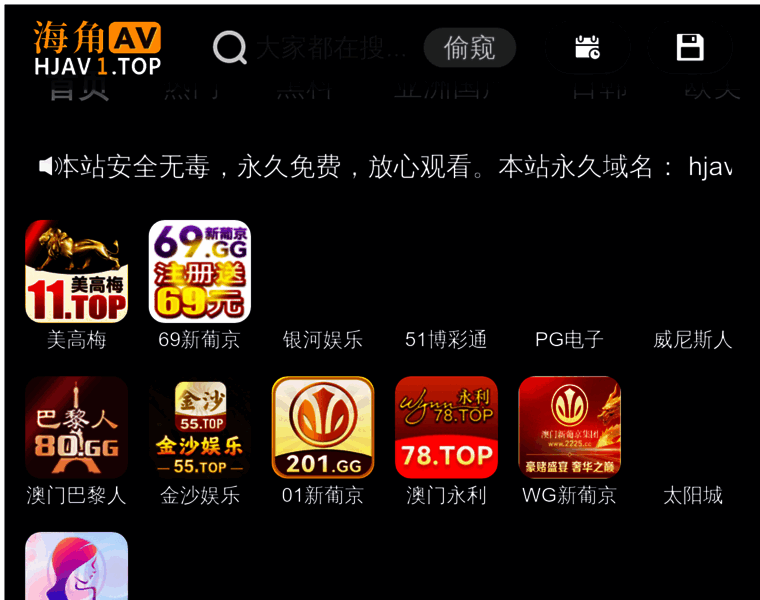Open the 美高梅 tile

click(x=76, y=272)
